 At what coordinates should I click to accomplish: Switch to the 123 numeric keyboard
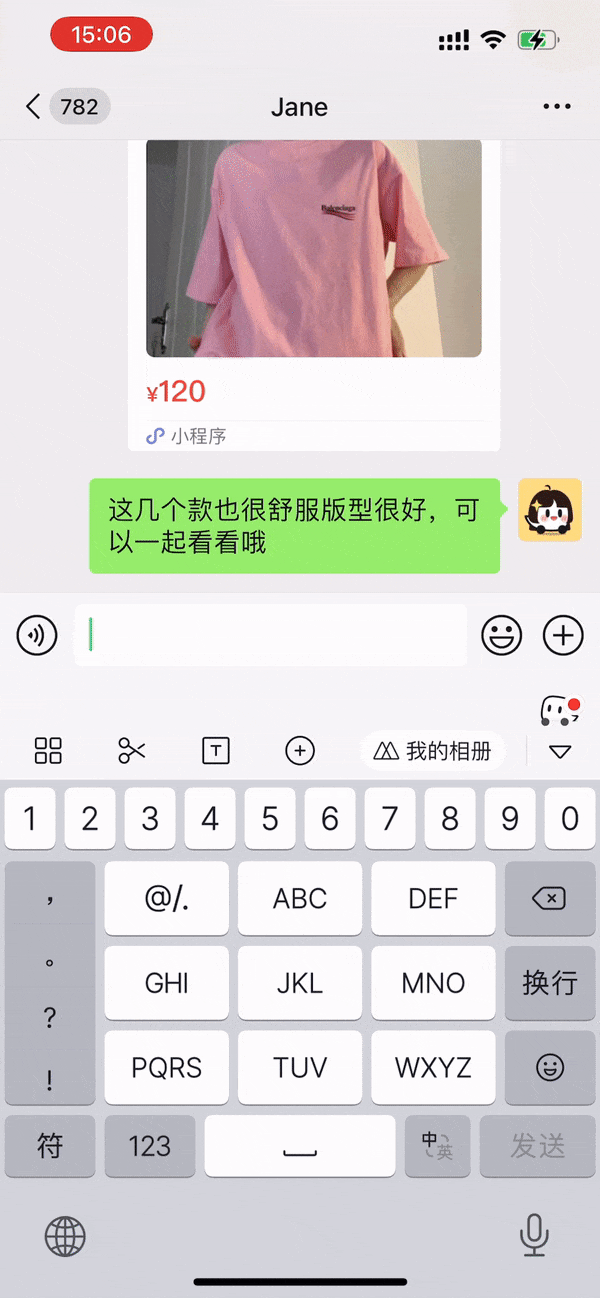[150, 1146]
